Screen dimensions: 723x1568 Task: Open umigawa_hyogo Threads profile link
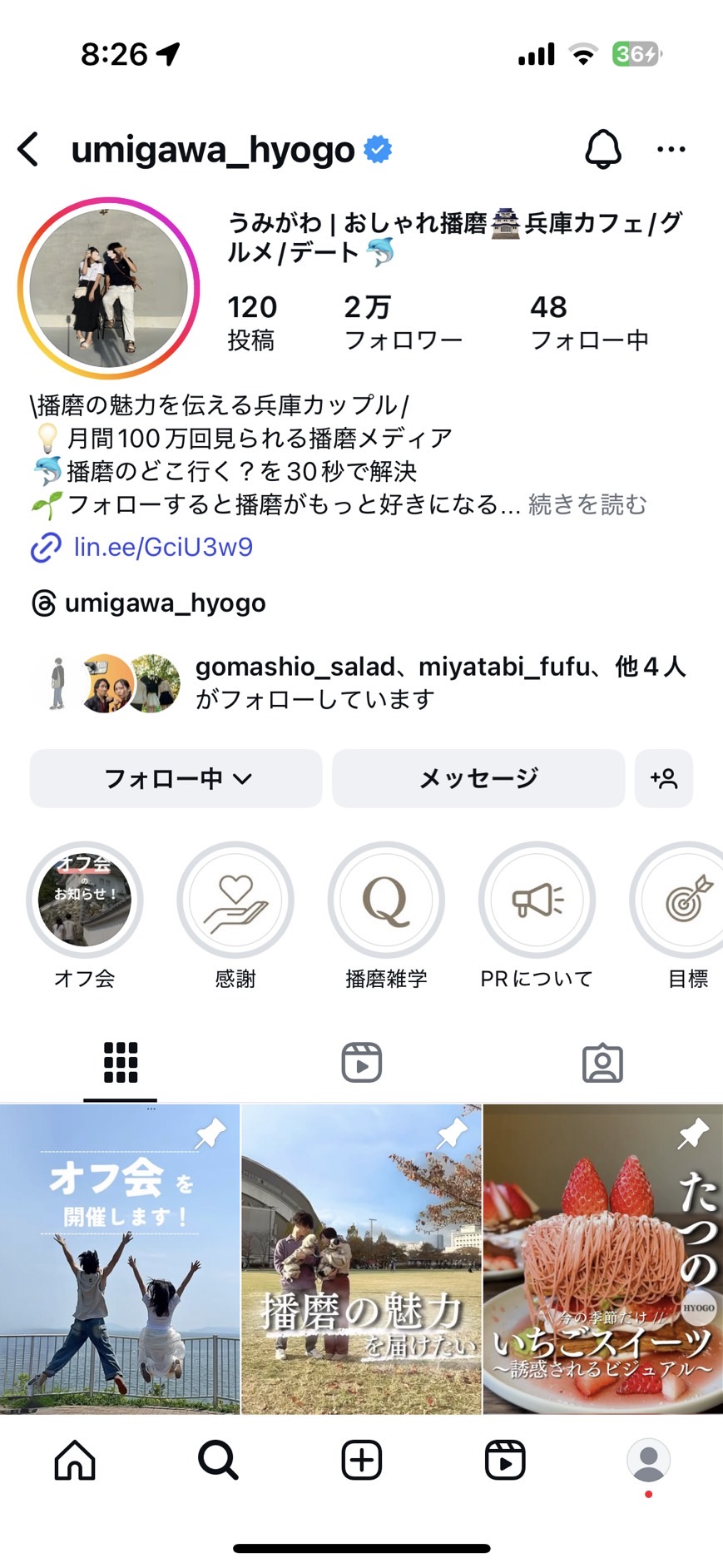[x=165, y=603]
